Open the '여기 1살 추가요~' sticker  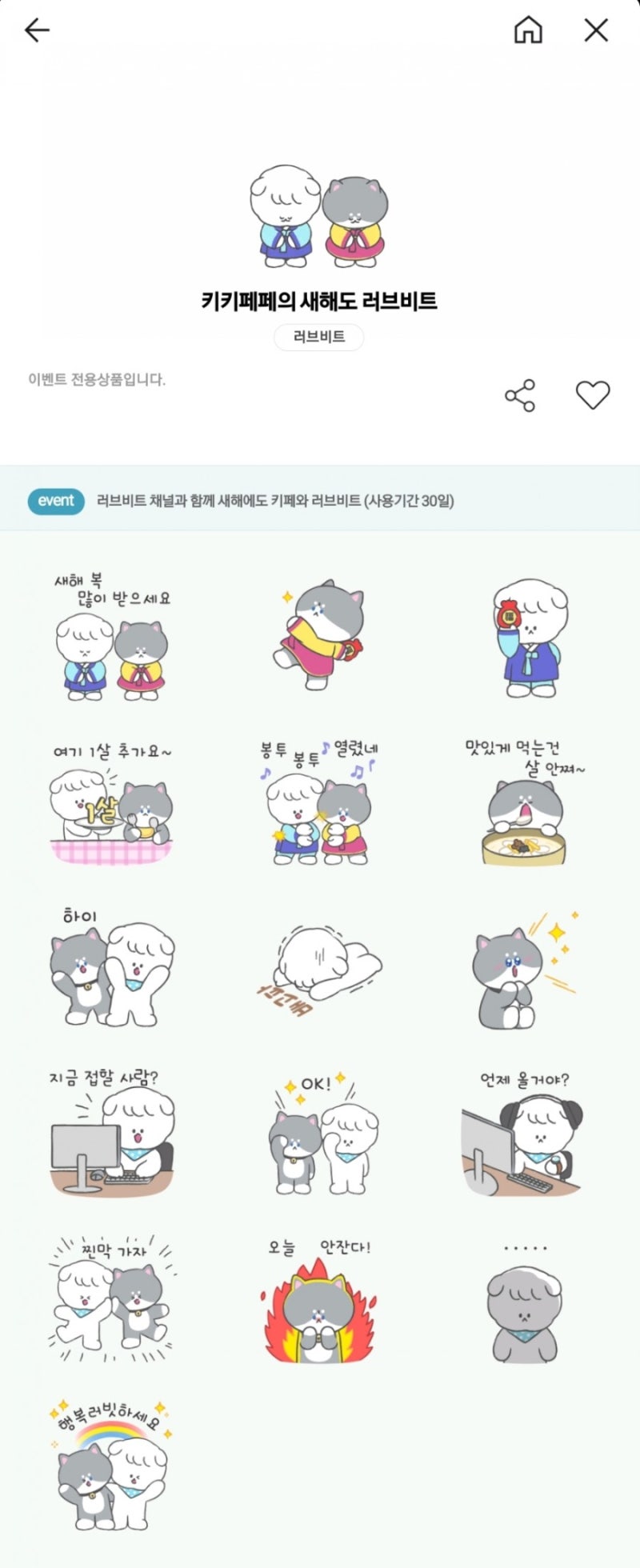click(x=112, y=804)
